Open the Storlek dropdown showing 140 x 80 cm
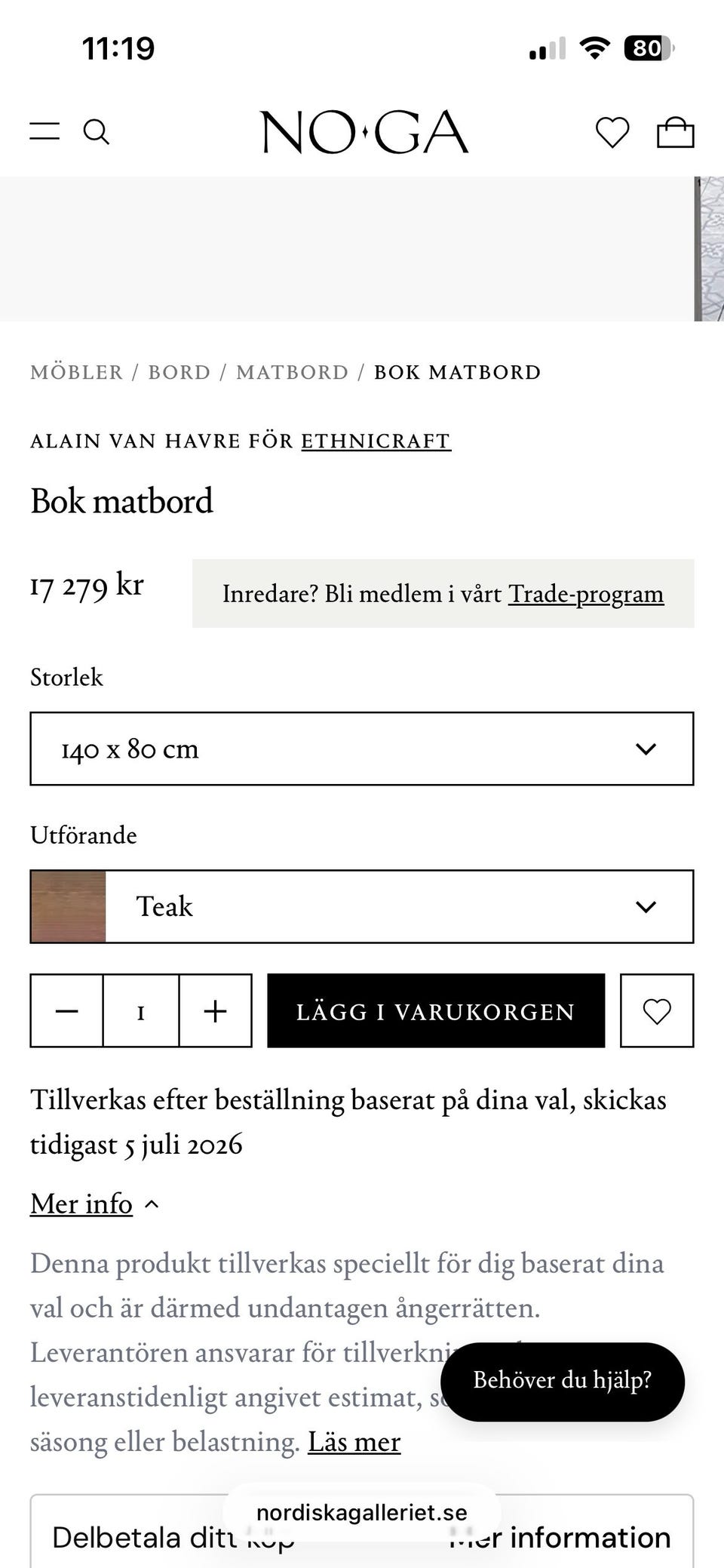 (x=362, y=749)
